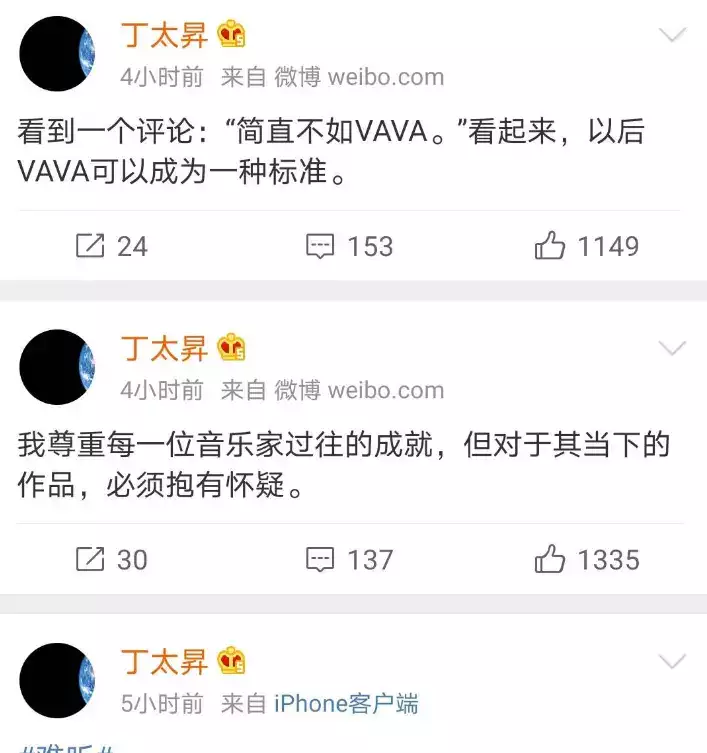707x753 pixels.
Task: Like the post mentioning VAVA
Action: tap(585, 246)
